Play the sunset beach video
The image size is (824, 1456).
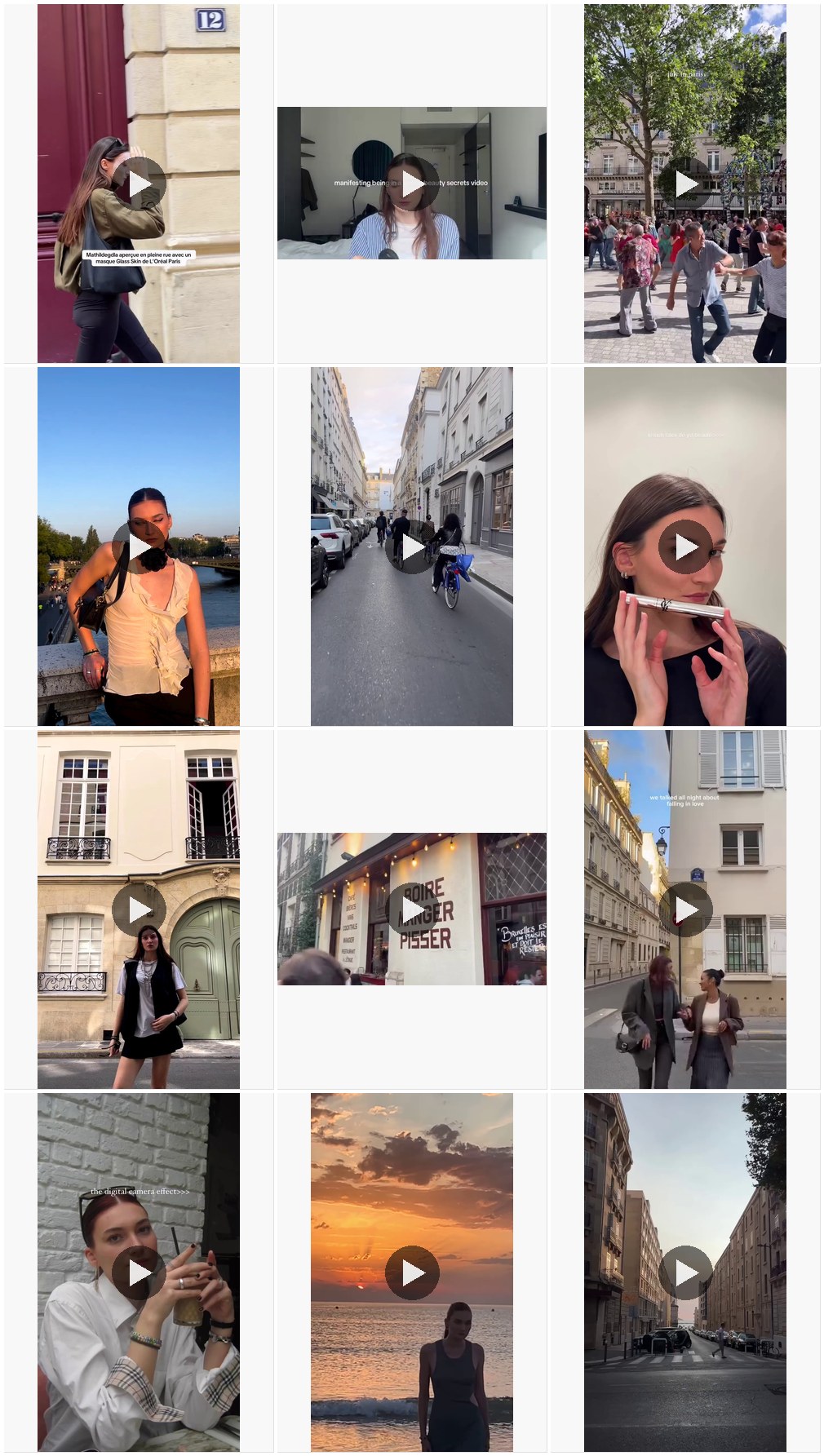click(x=412, y=1272)
